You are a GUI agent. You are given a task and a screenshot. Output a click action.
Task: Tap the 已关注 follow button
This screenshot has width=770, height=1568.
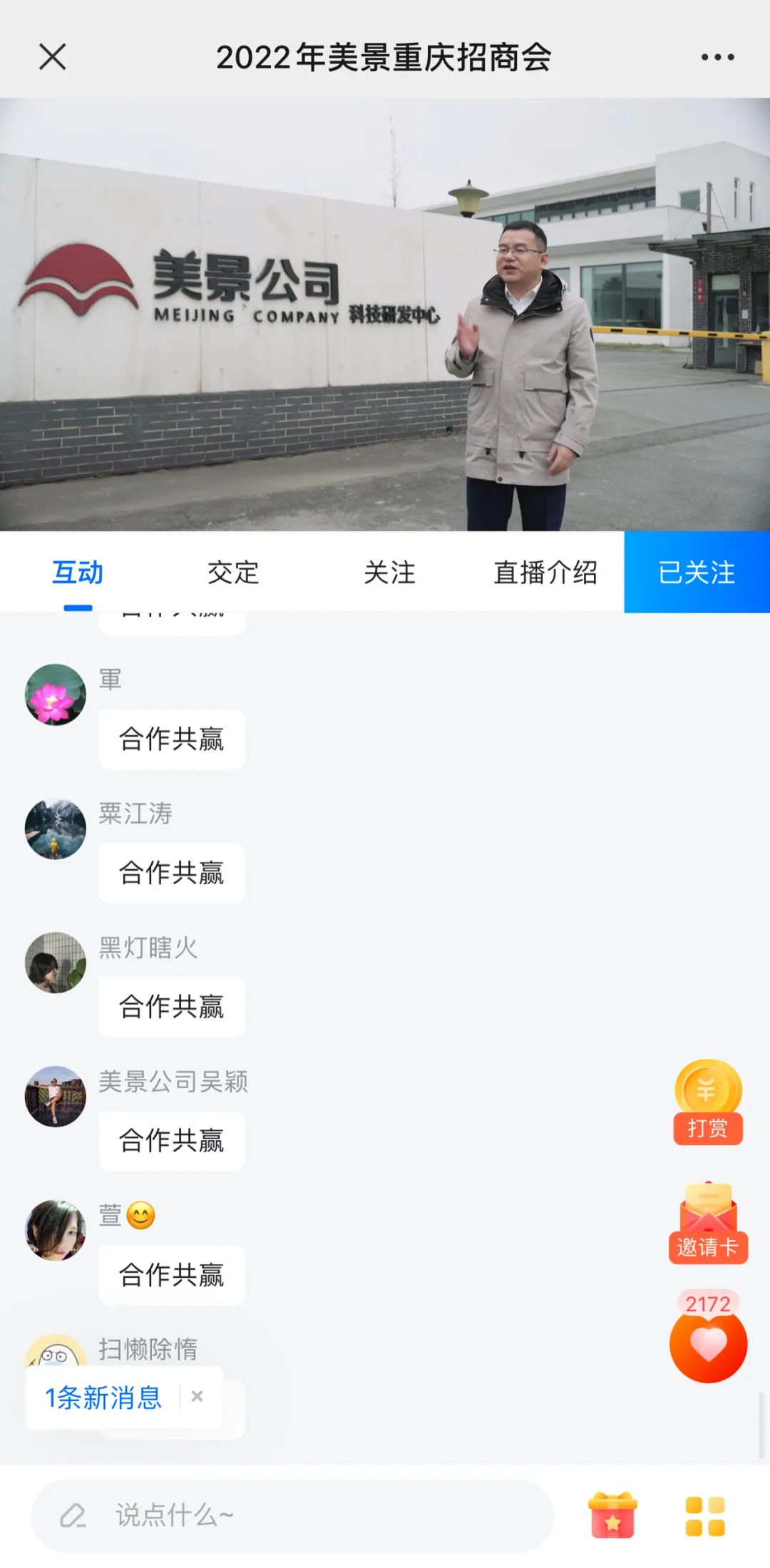coord(697,573)
